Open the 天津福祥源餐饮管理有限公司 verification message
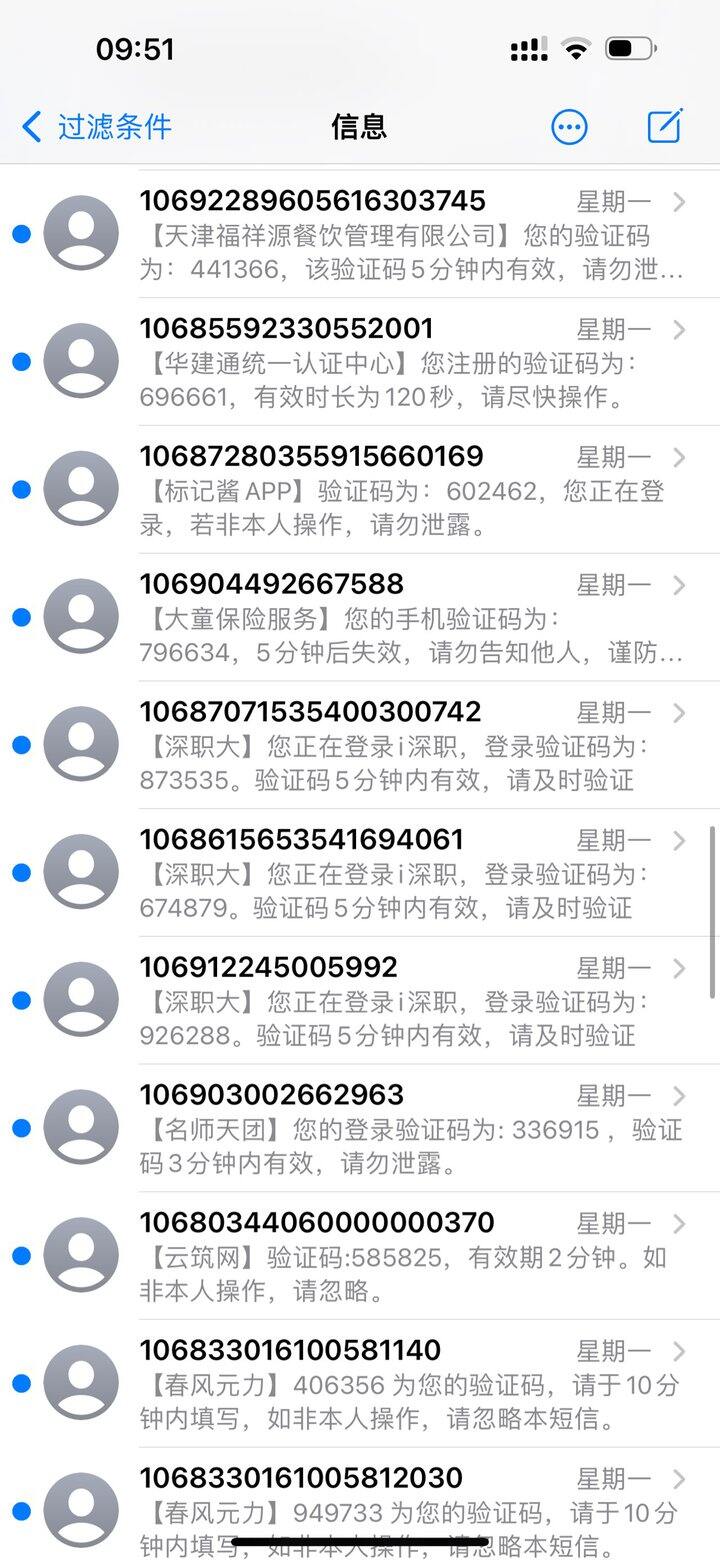 pyautogui.click(x=410, y=235)
